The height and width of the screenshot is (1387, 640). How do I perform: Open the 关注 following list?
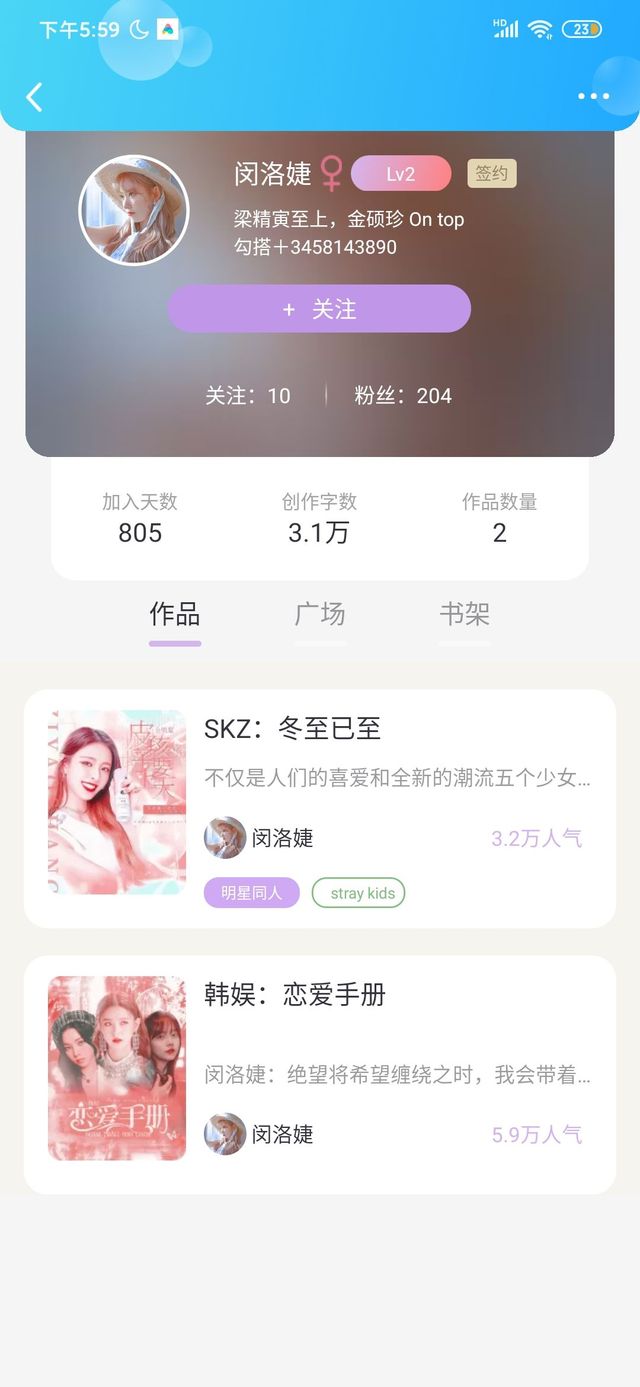[248, 396]
